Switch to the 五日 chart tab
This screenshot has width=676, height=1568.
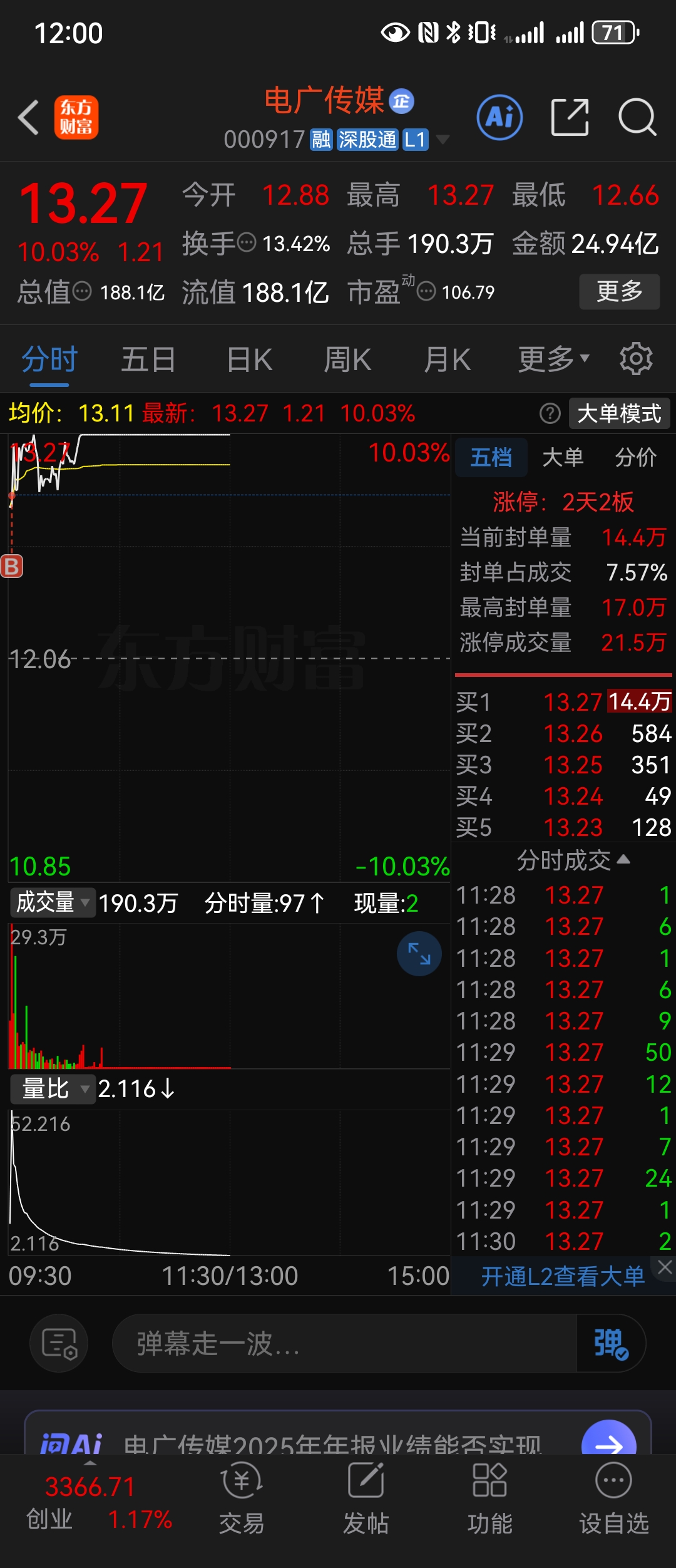click(148, 360)
